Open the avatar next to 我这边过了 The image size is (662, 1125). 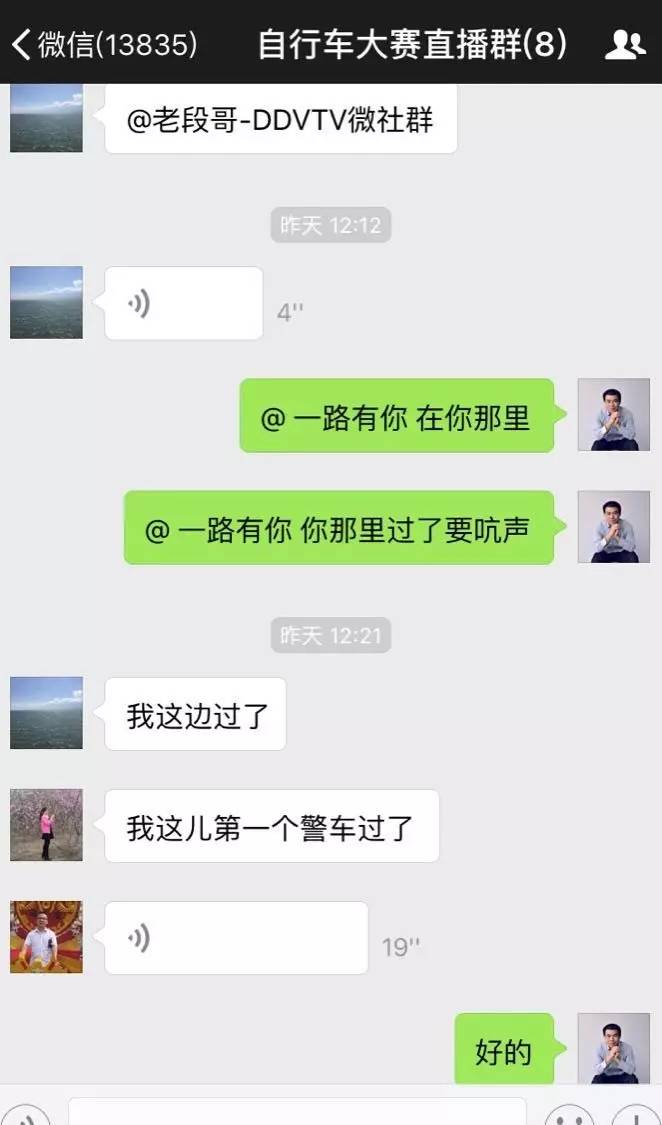46,713
